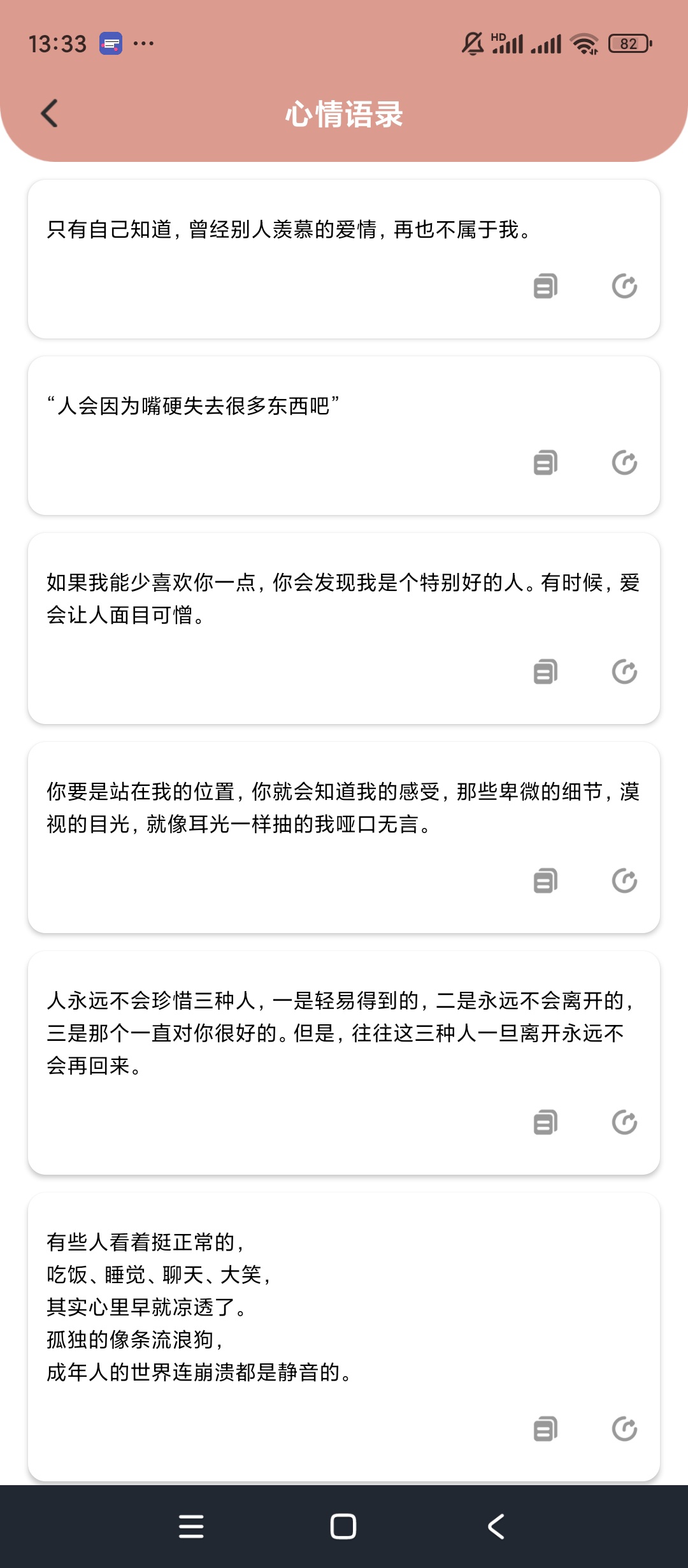Share the quote starting with 你要是站在我的位置
Screen dimensions: 688x1568
tap(624, 881)
